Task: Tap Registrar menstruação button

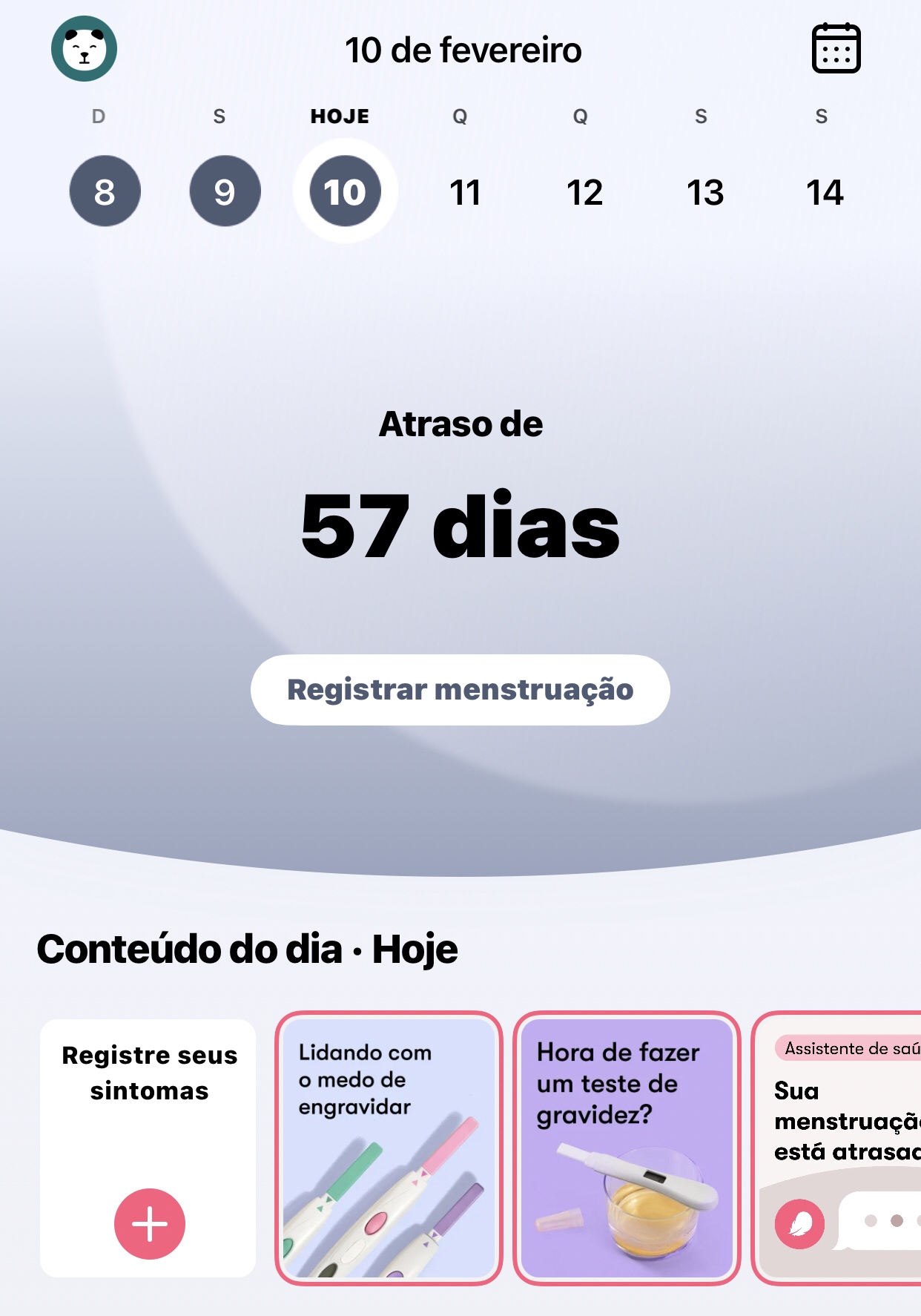Action: 460,689
